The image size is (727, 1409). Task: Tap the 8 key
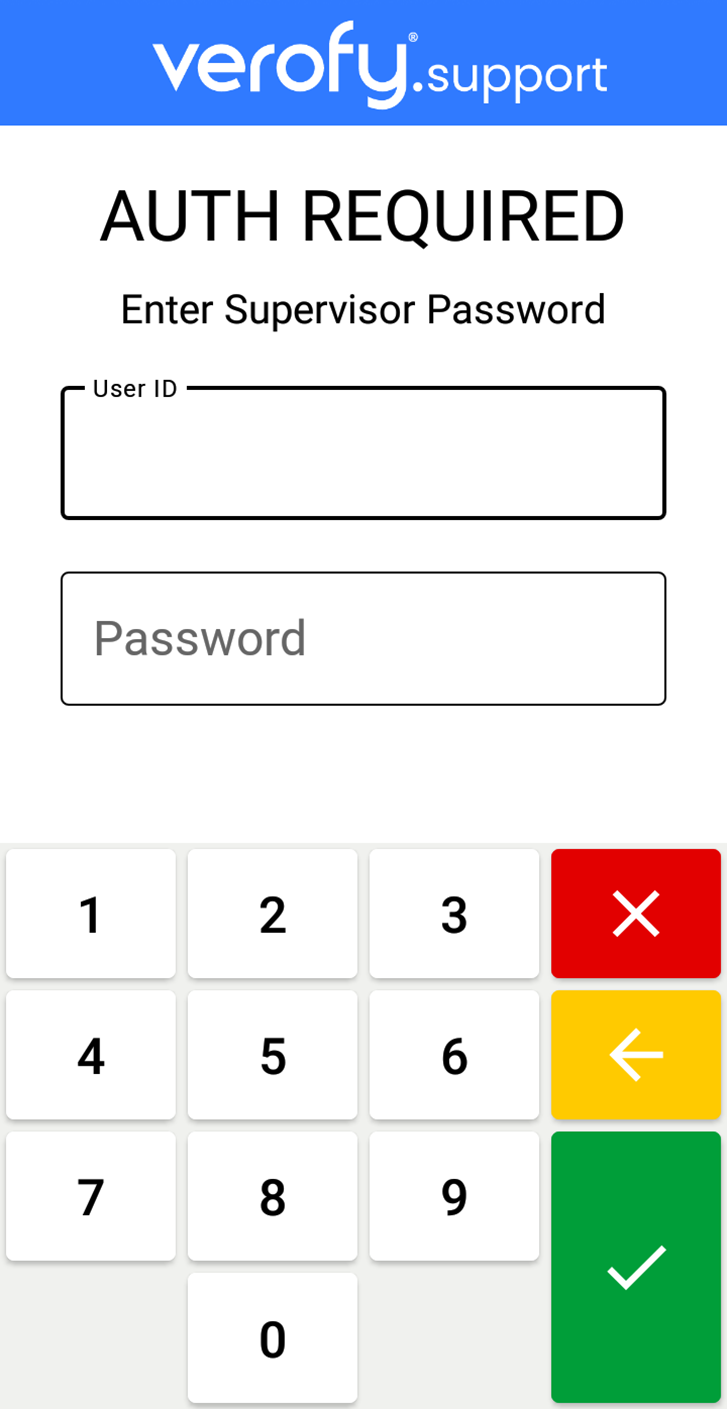(272, 1196)
